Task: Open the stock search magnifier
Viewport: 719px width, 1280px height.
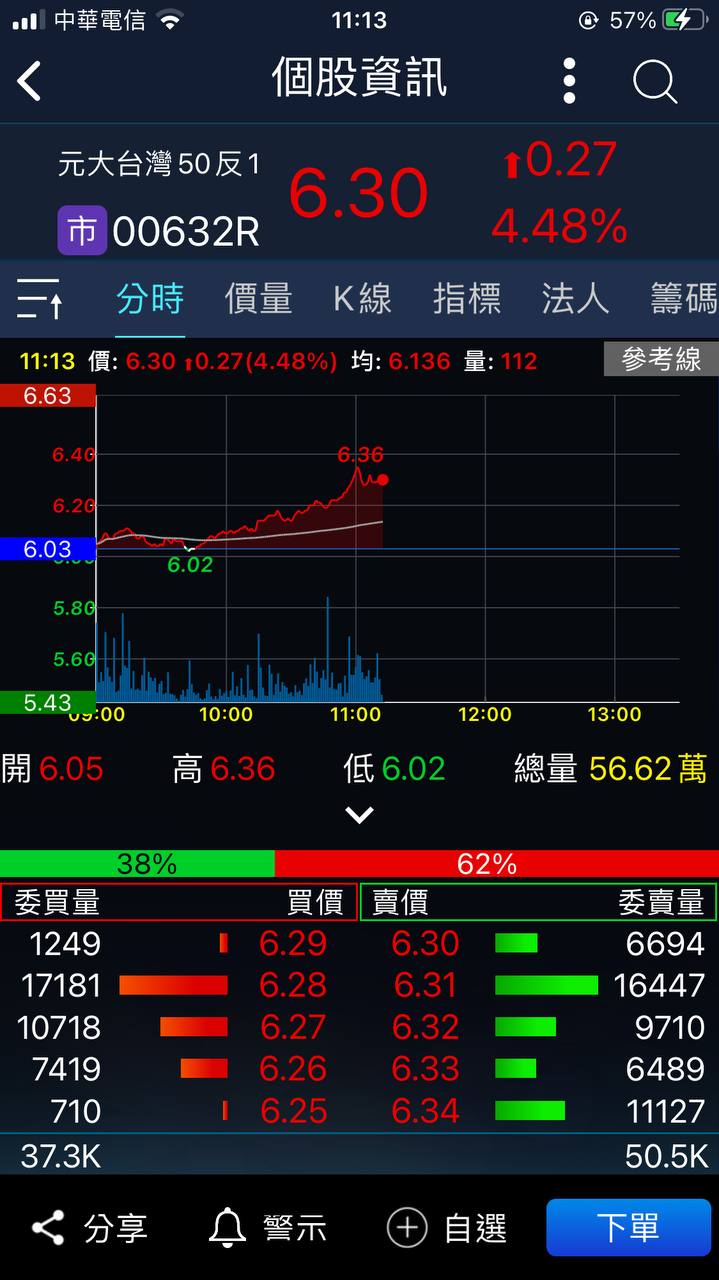Action: click(x=655, y=81)
